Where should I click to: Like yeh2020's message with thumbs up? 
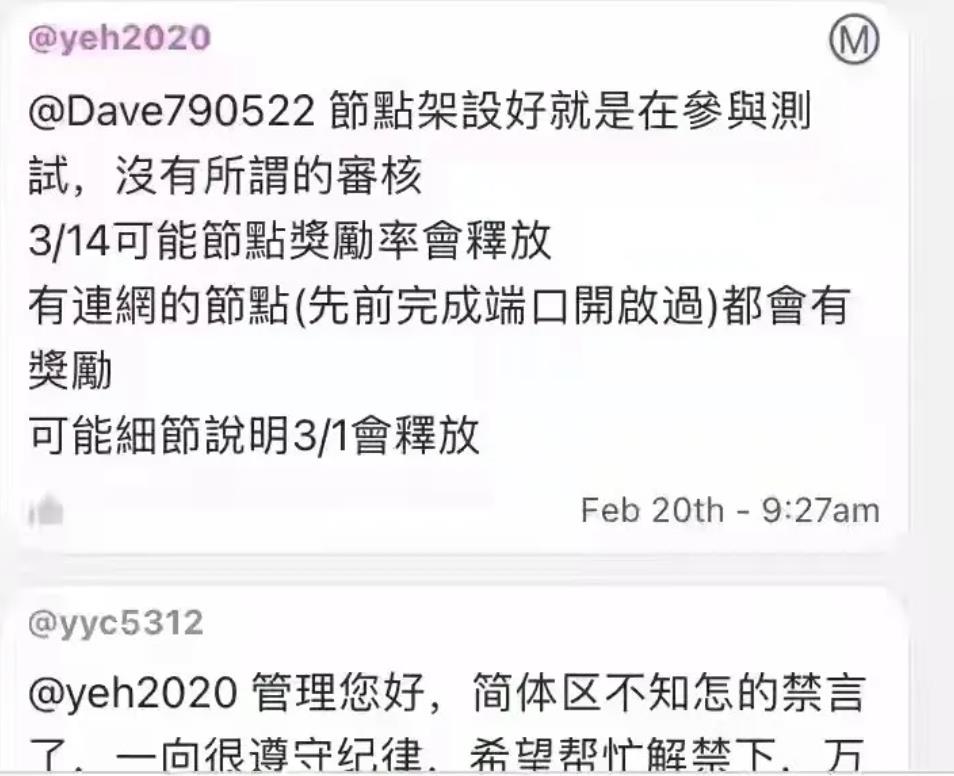pos(47,512)
